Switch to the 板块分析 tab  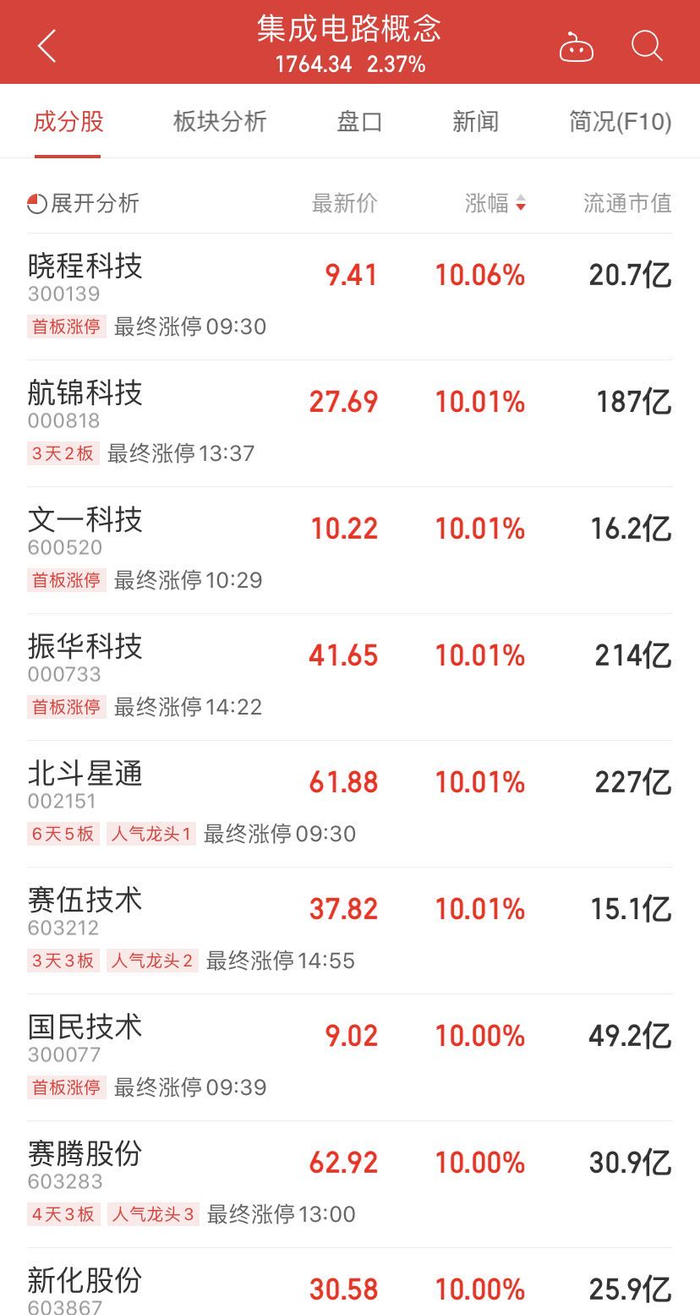pyautogui.click(x=220, y=122)
